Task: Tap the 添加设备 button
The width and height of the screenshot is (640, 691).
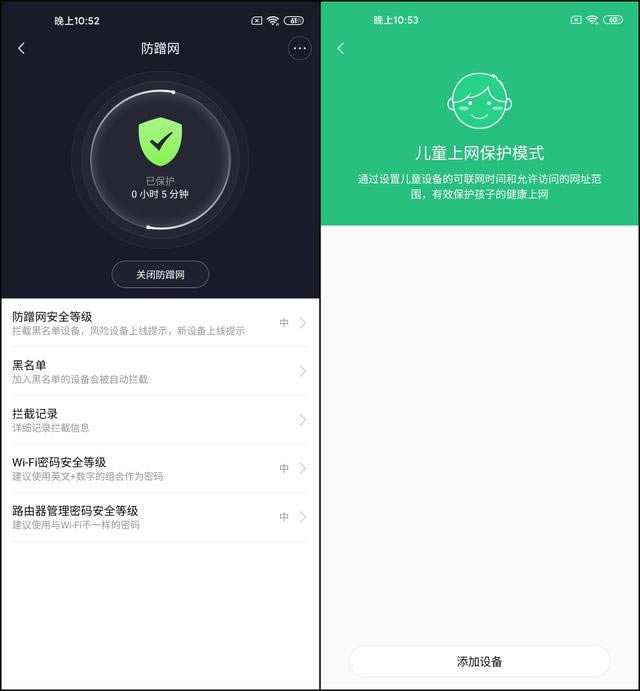Action: coord(479,661)
